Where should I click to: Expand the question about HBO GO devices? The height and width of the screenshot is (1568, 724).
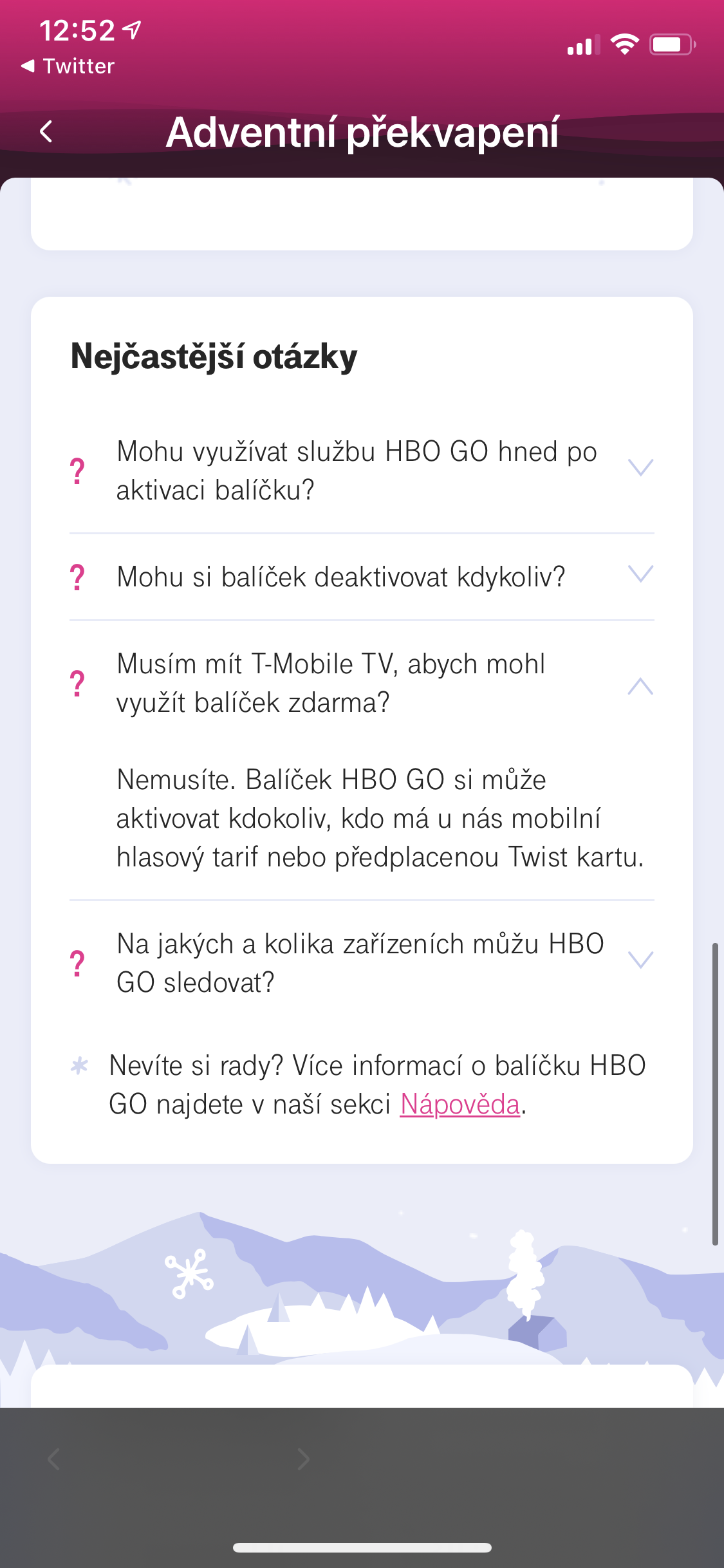click(x=640, y=960)
